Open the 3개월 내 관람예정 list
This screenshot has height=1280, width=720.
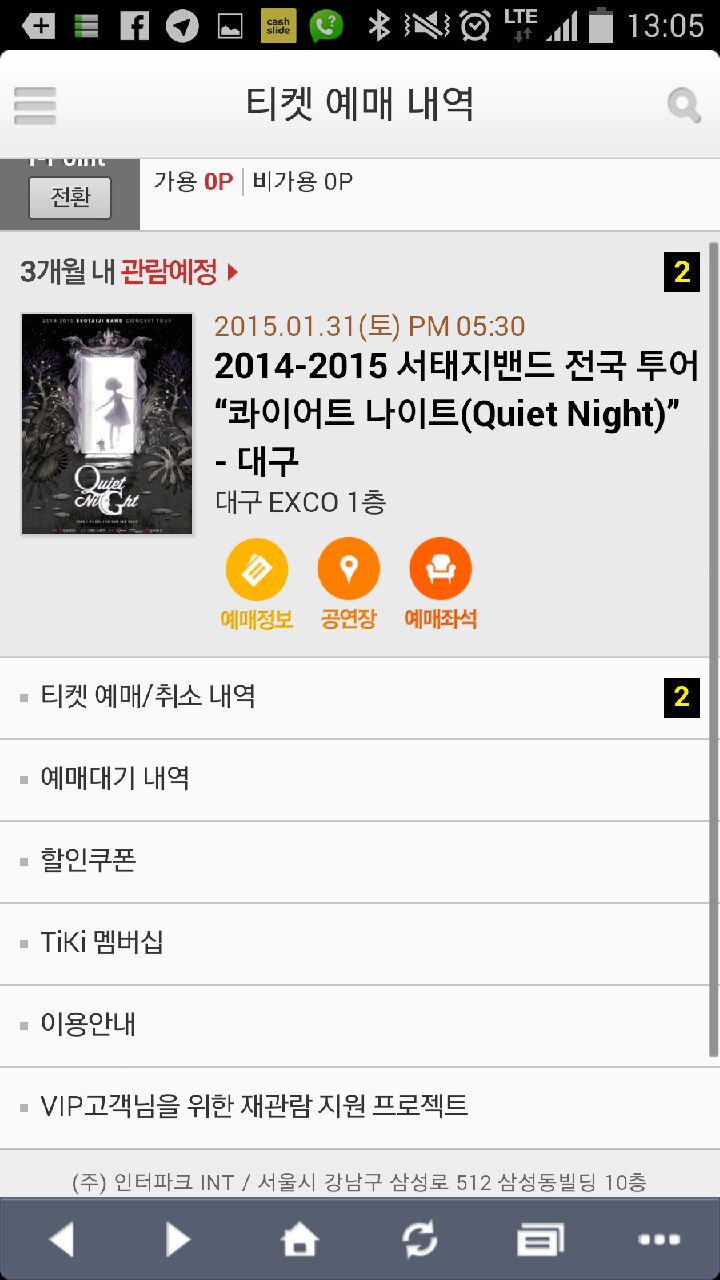click(x=130, y=271)
